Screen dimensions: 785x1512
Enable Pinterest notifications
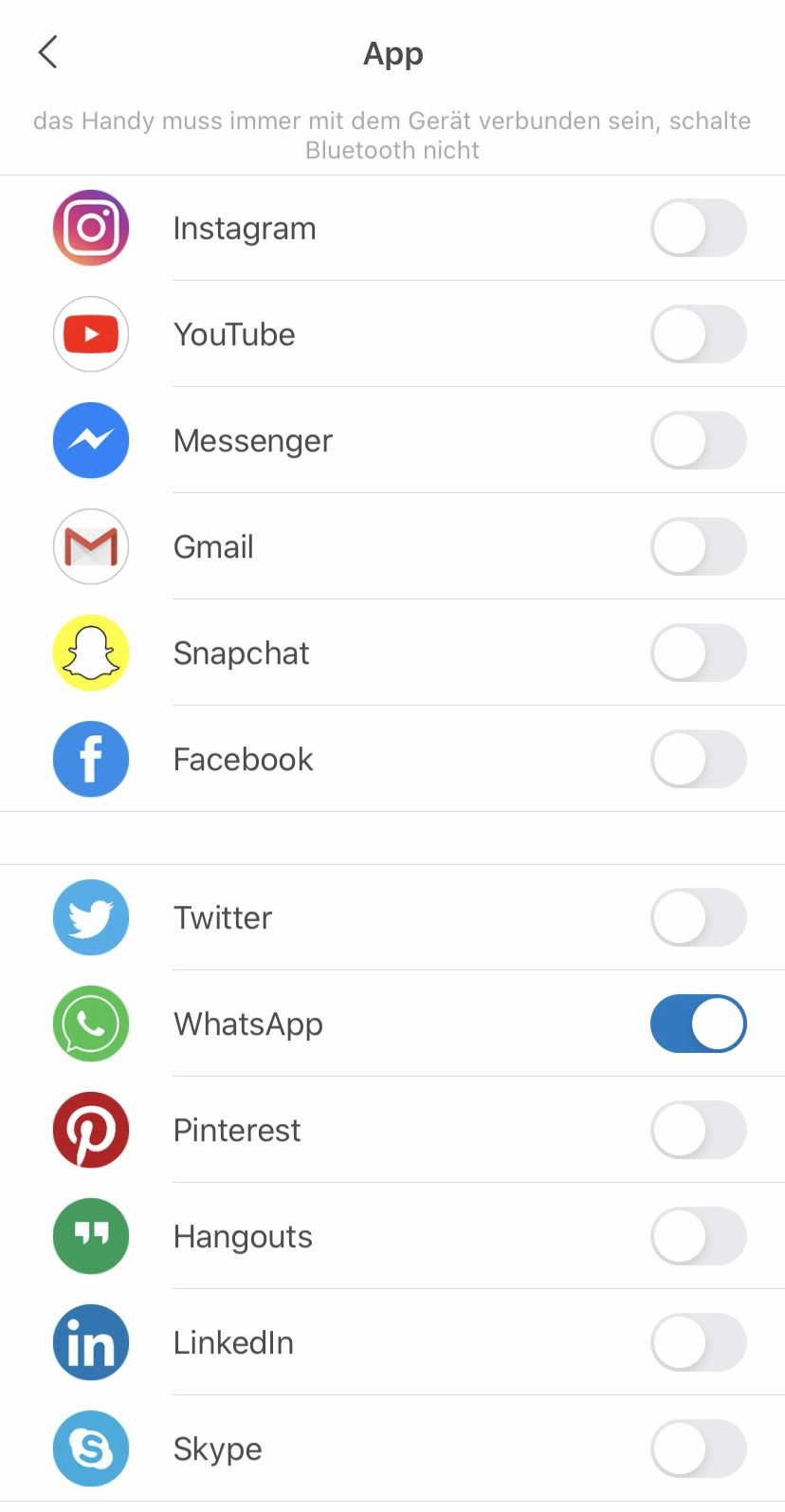coord(699,1130)
